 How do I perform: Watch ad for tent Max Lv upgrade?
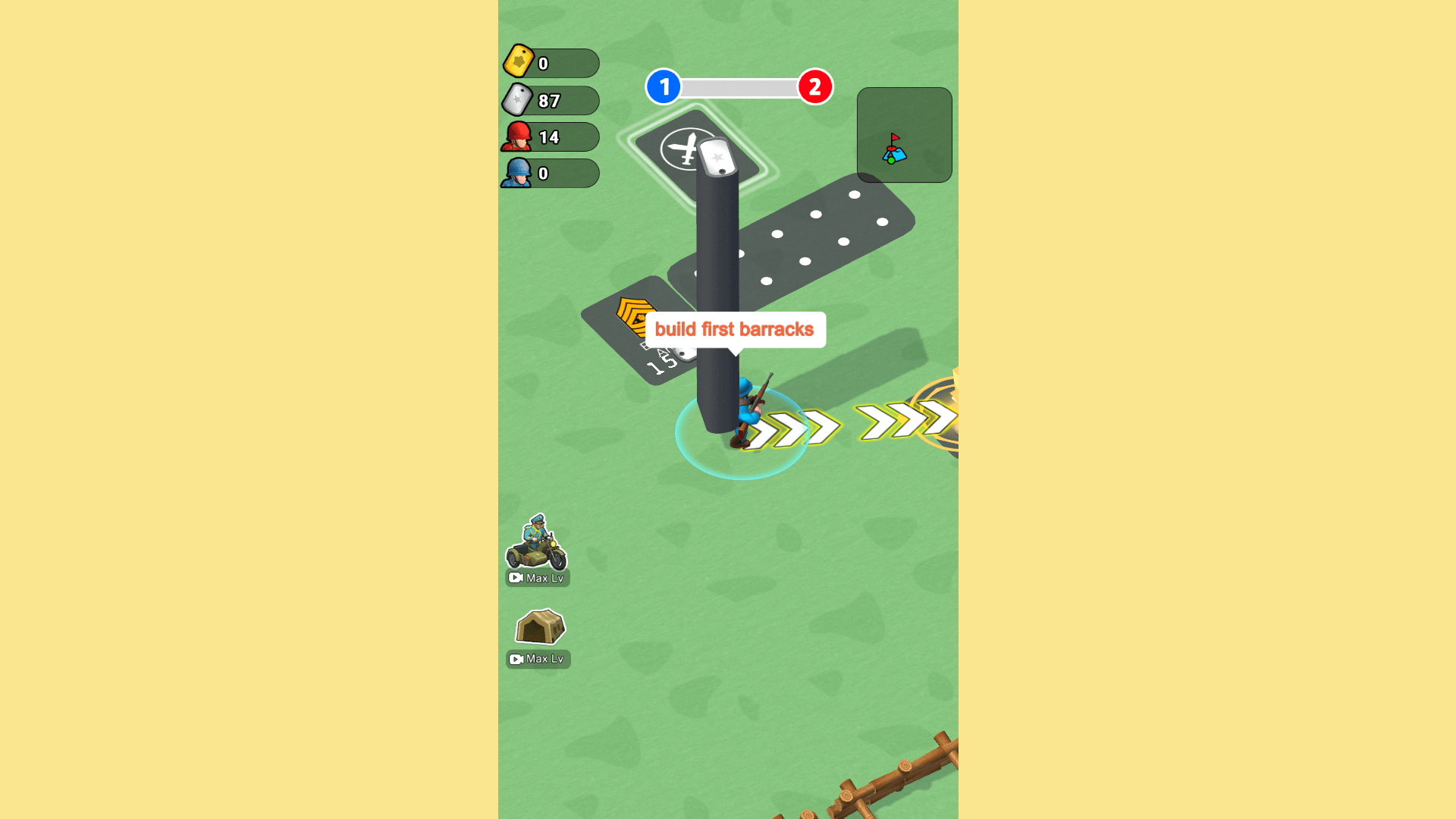click(x=537, y=659)
